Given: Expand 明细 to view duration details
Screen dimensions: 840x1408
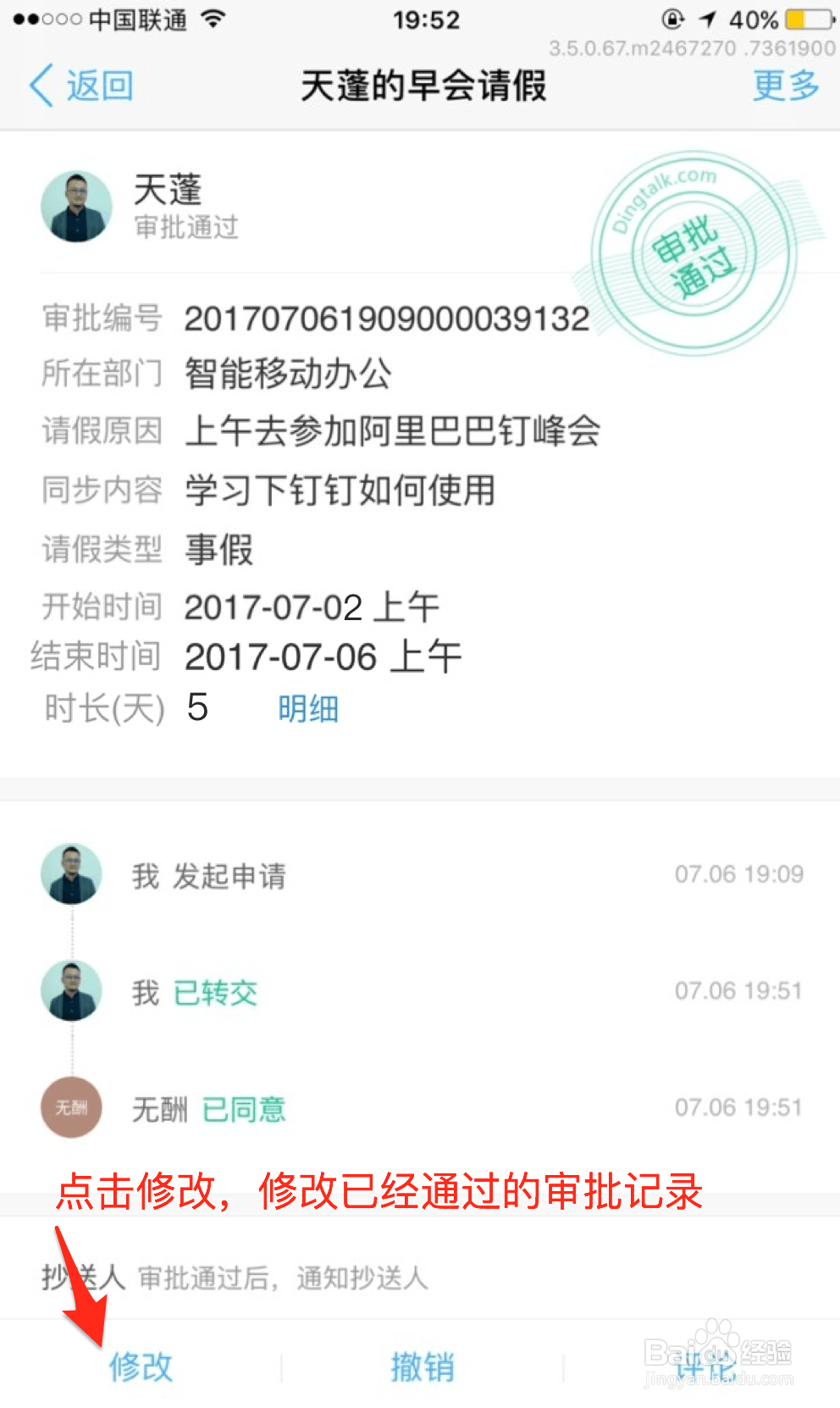Looking at the screenshot, I should point(307,710).
